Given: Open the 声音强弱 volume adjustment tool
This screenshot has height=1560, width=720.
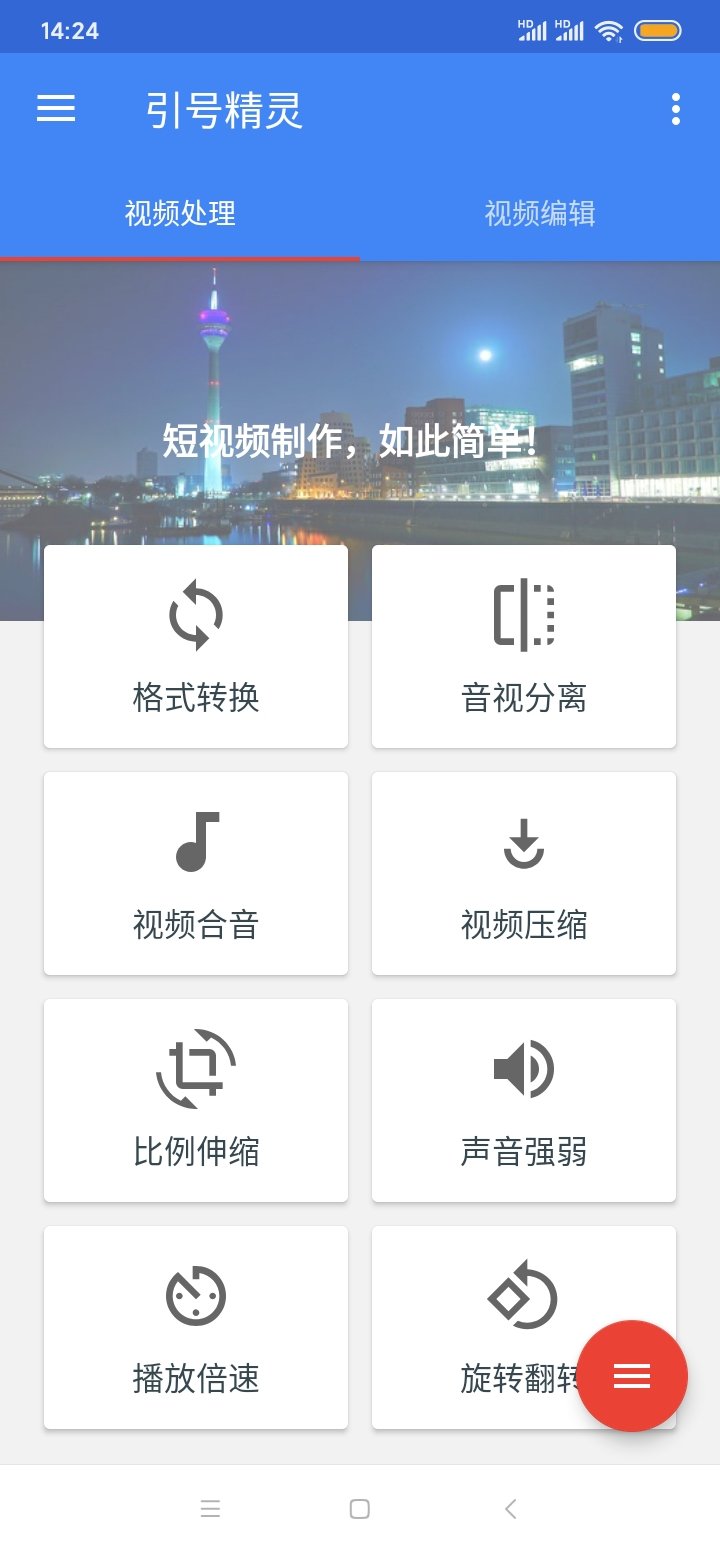Looking at the screenshot, I should 523,1100.
